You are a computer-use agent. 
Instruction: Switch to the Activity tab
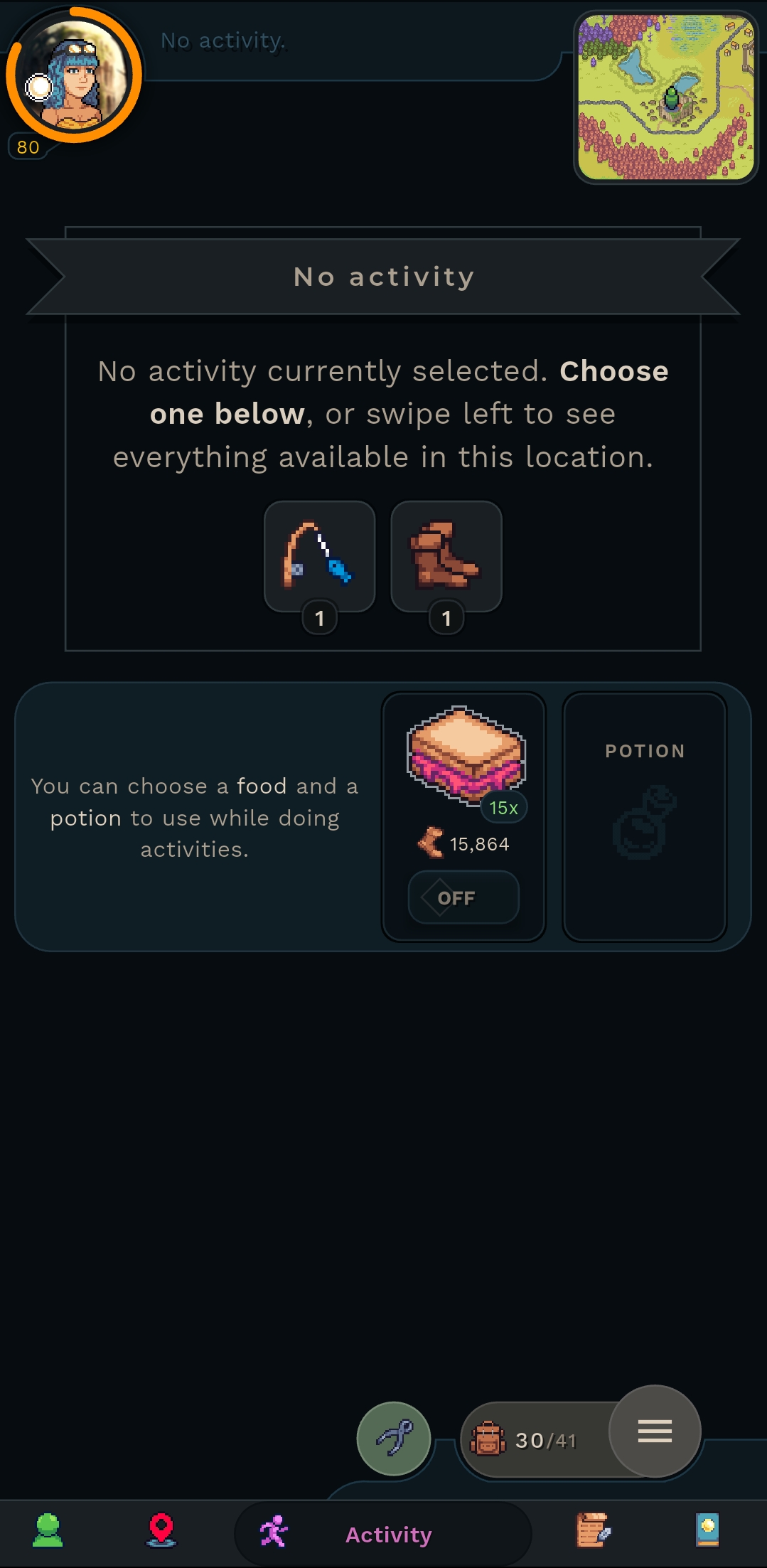[383, 1534]
